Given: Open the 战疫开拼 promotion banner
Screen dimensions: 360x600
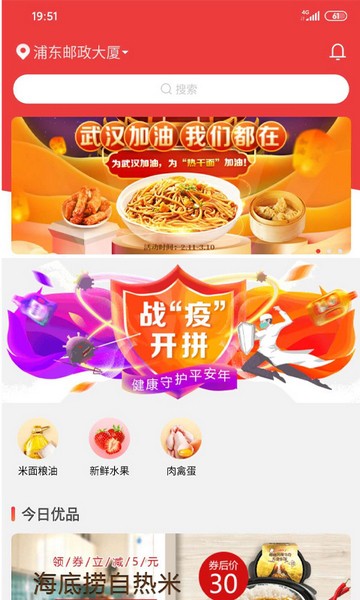Looking at the screenshot, I should coord(181,330).
